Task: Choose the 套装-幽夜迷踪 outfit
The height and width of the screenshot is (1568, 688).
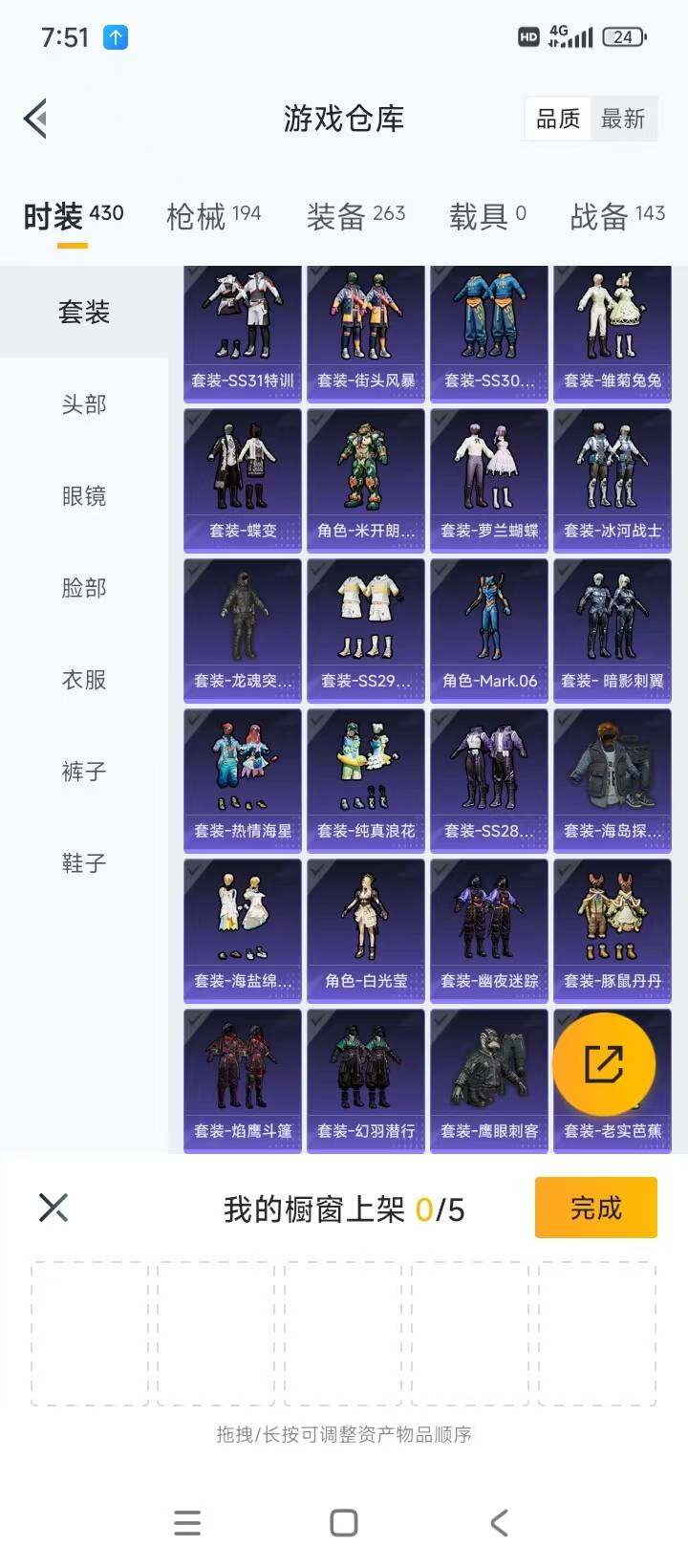Action: [489, 929]
